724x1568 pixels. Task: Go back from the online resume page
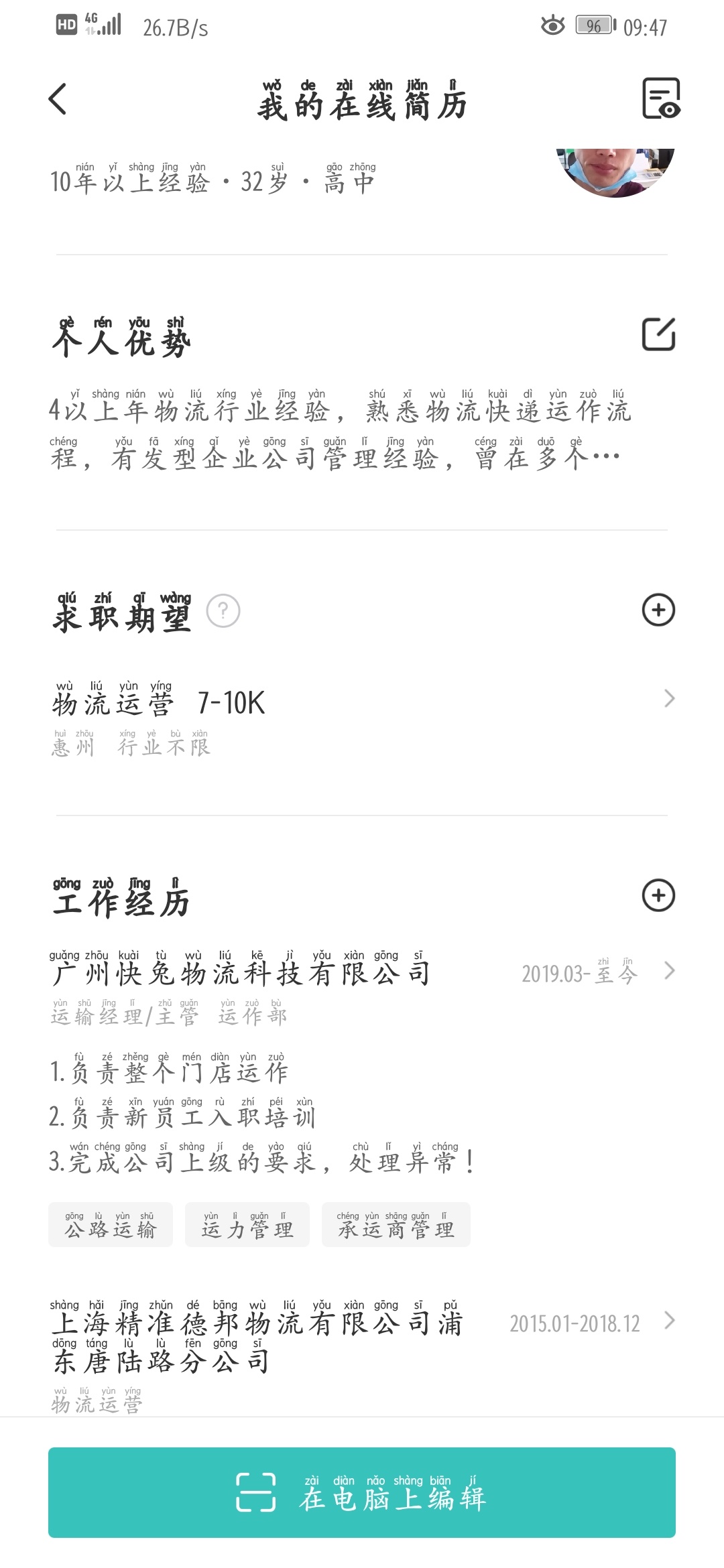(x=58, y=99)
